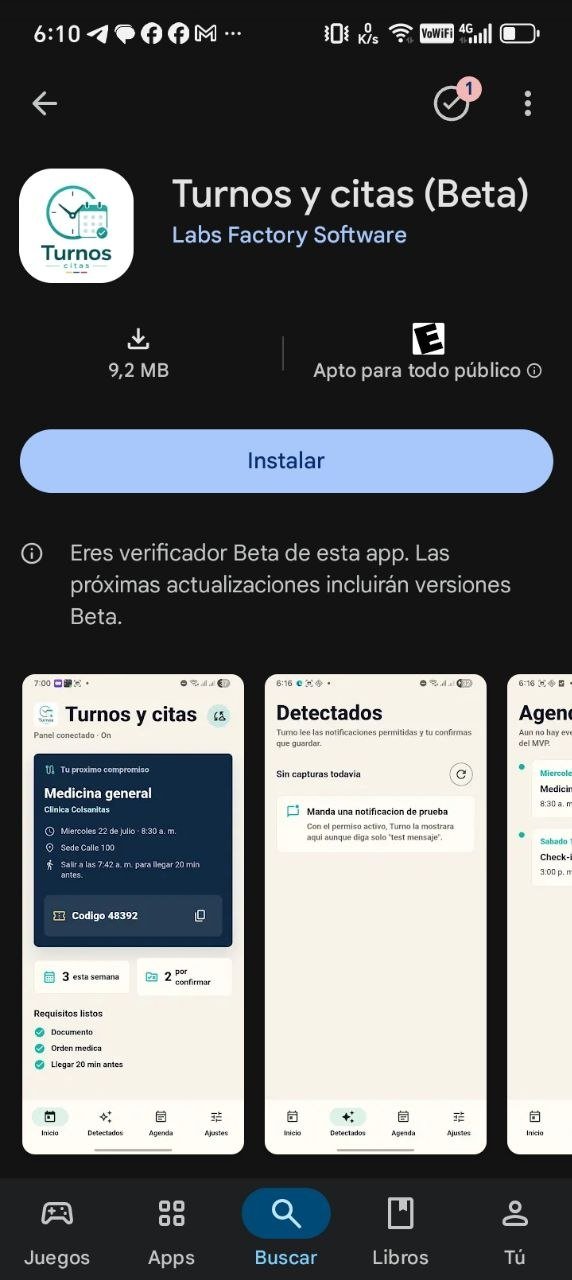The image size is (572, 1280).
Task: Open the three-dot overflow menu
Action: click(528, 103)
